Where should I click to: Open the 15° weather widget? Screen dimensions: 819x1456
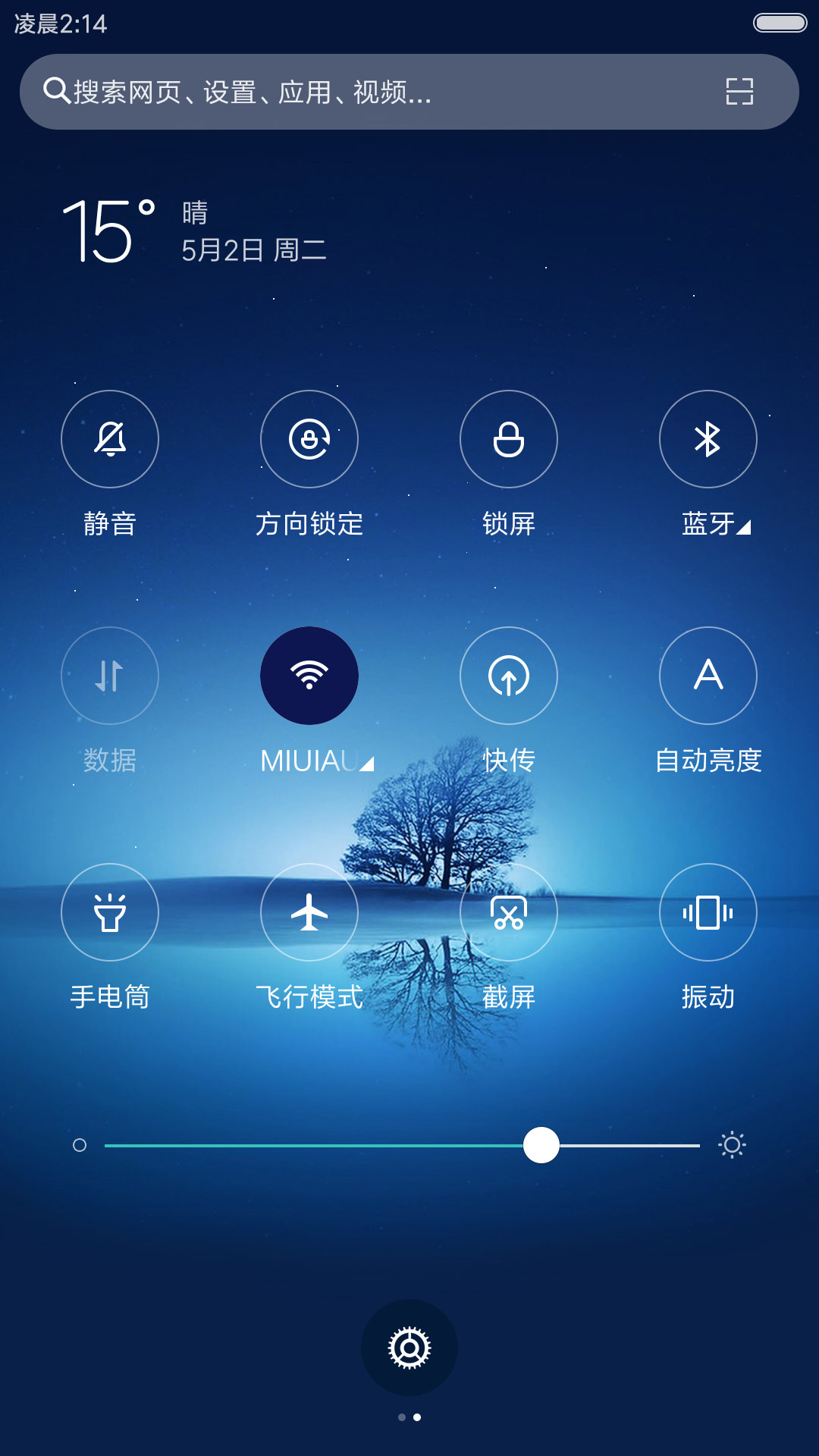coord(193,231)
